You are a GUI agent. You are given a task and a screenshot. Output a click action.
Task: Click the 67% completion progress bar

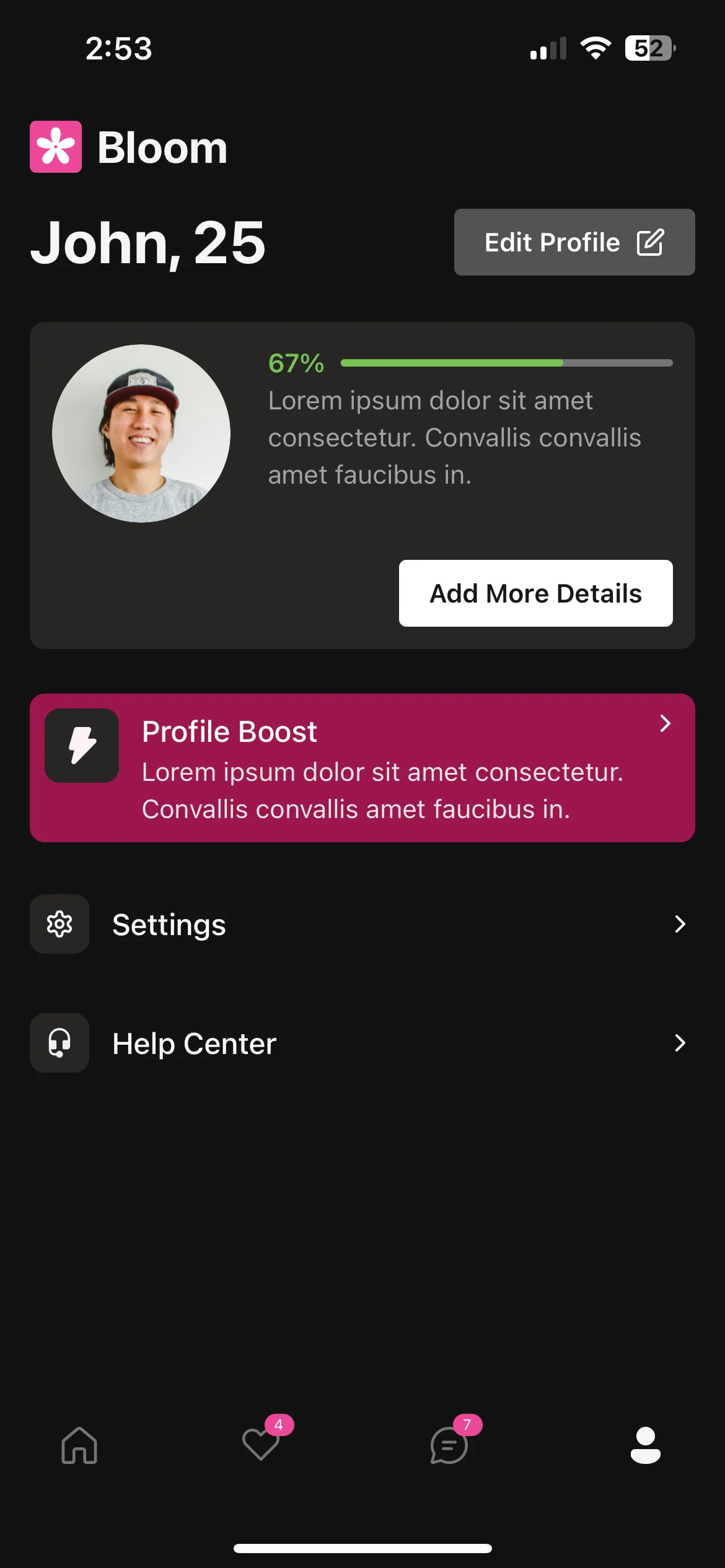tap(507, 363)
